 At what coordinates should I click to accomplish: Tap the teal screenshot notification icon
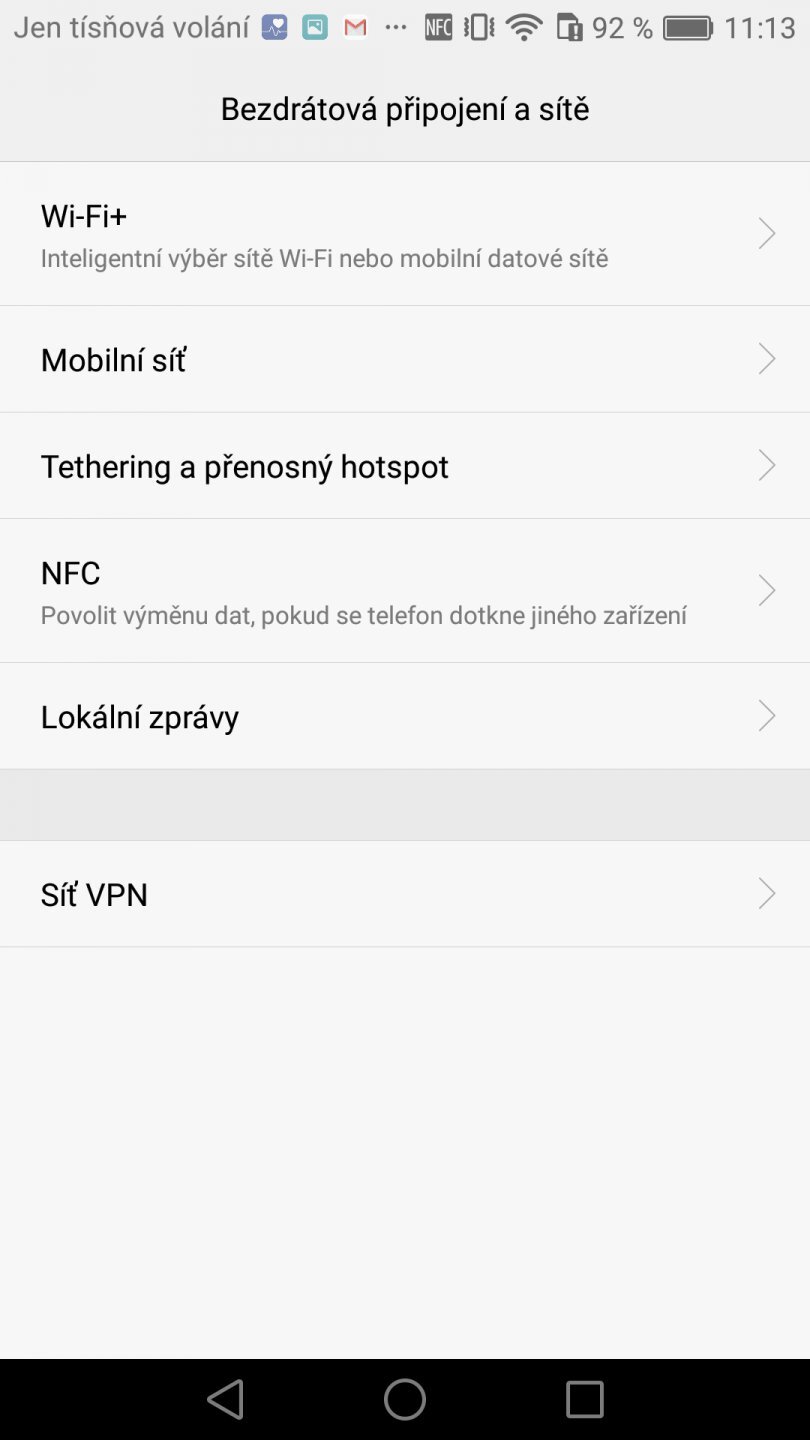314,27
